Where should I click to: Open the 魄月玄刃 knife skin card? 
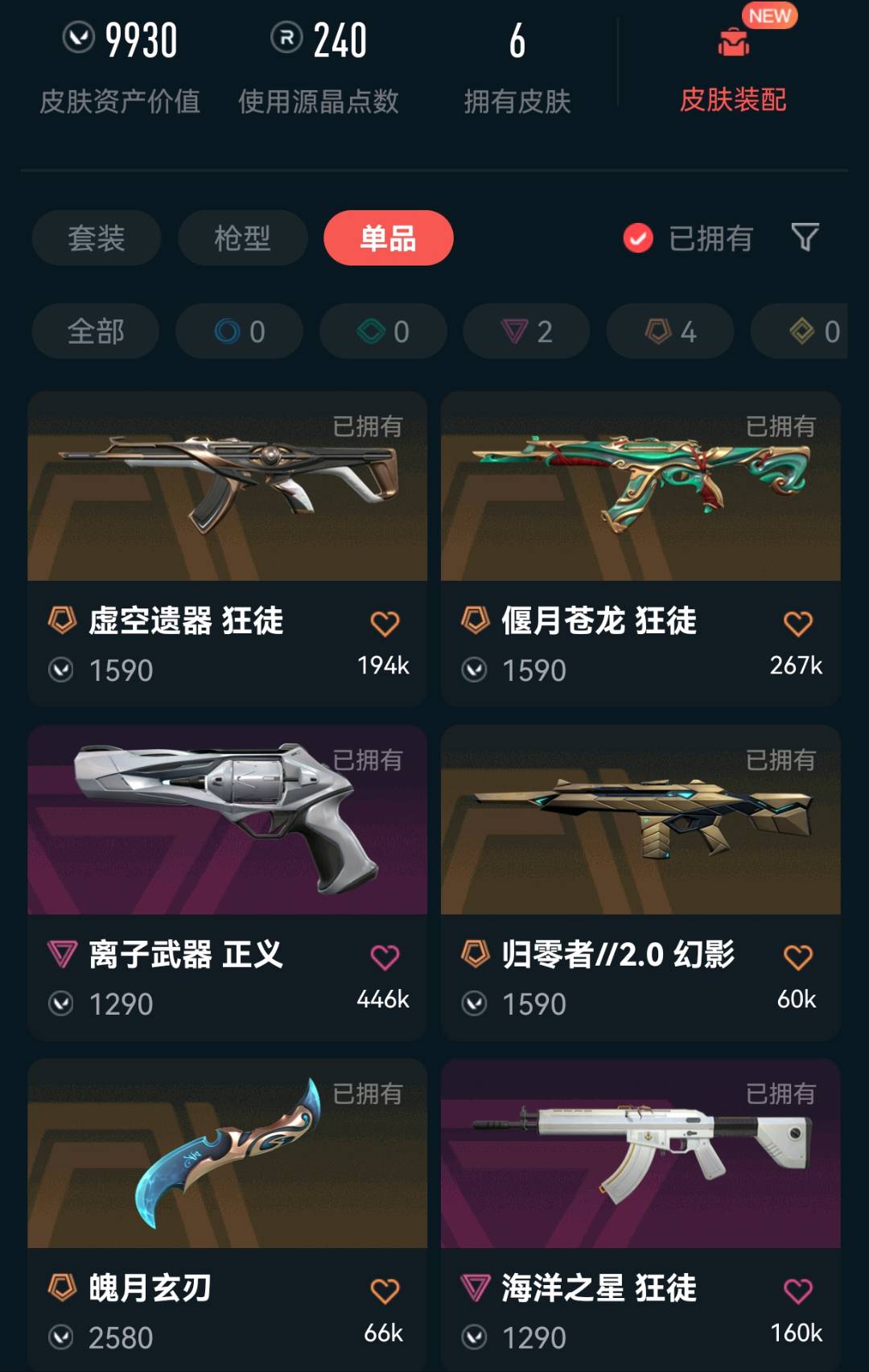pyautogui.click(x=227, y=1155)
